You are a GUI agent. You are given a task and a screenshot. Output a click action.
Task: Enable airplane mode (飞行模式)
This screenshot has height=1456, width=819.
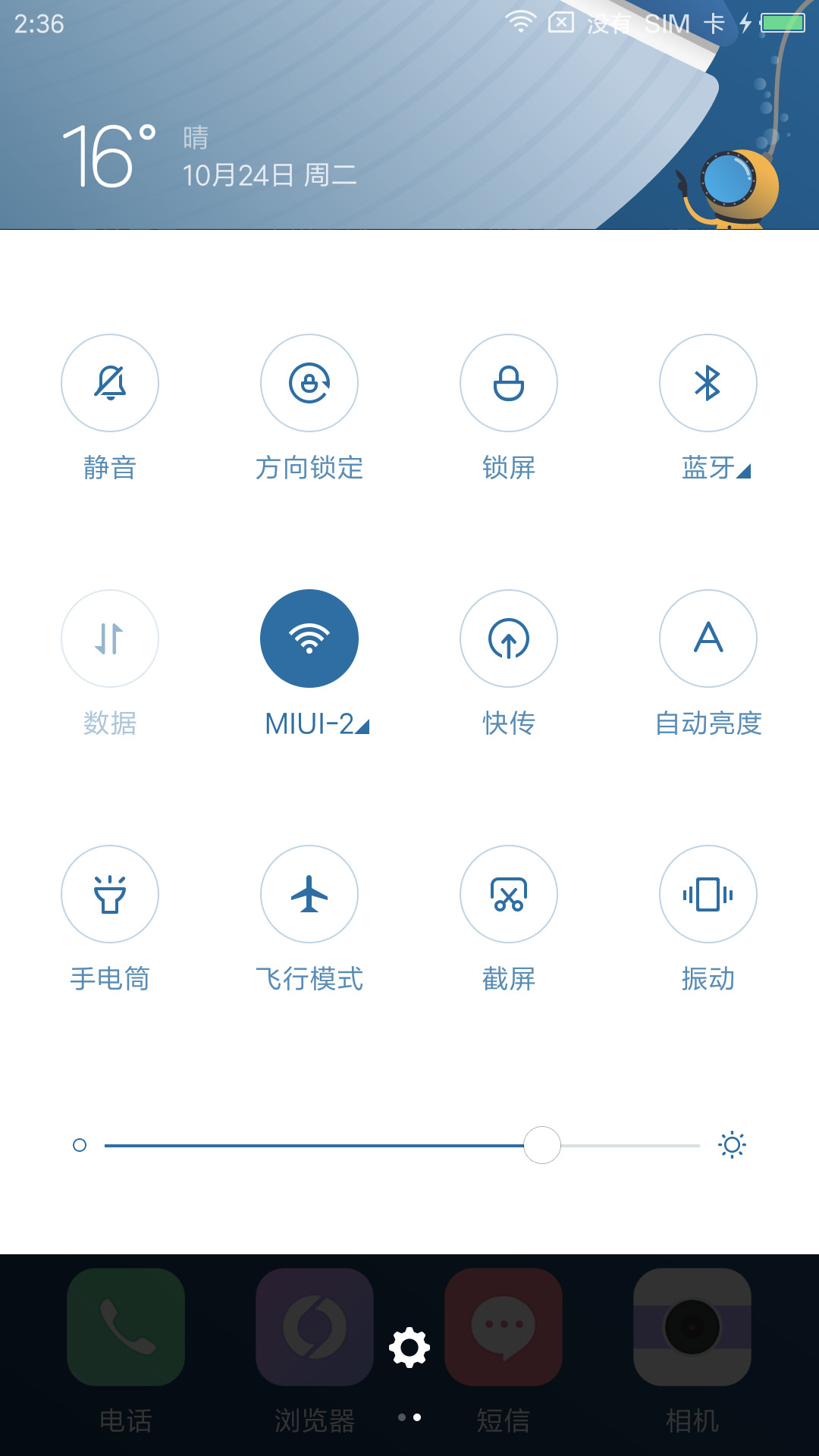coord(309,894)
